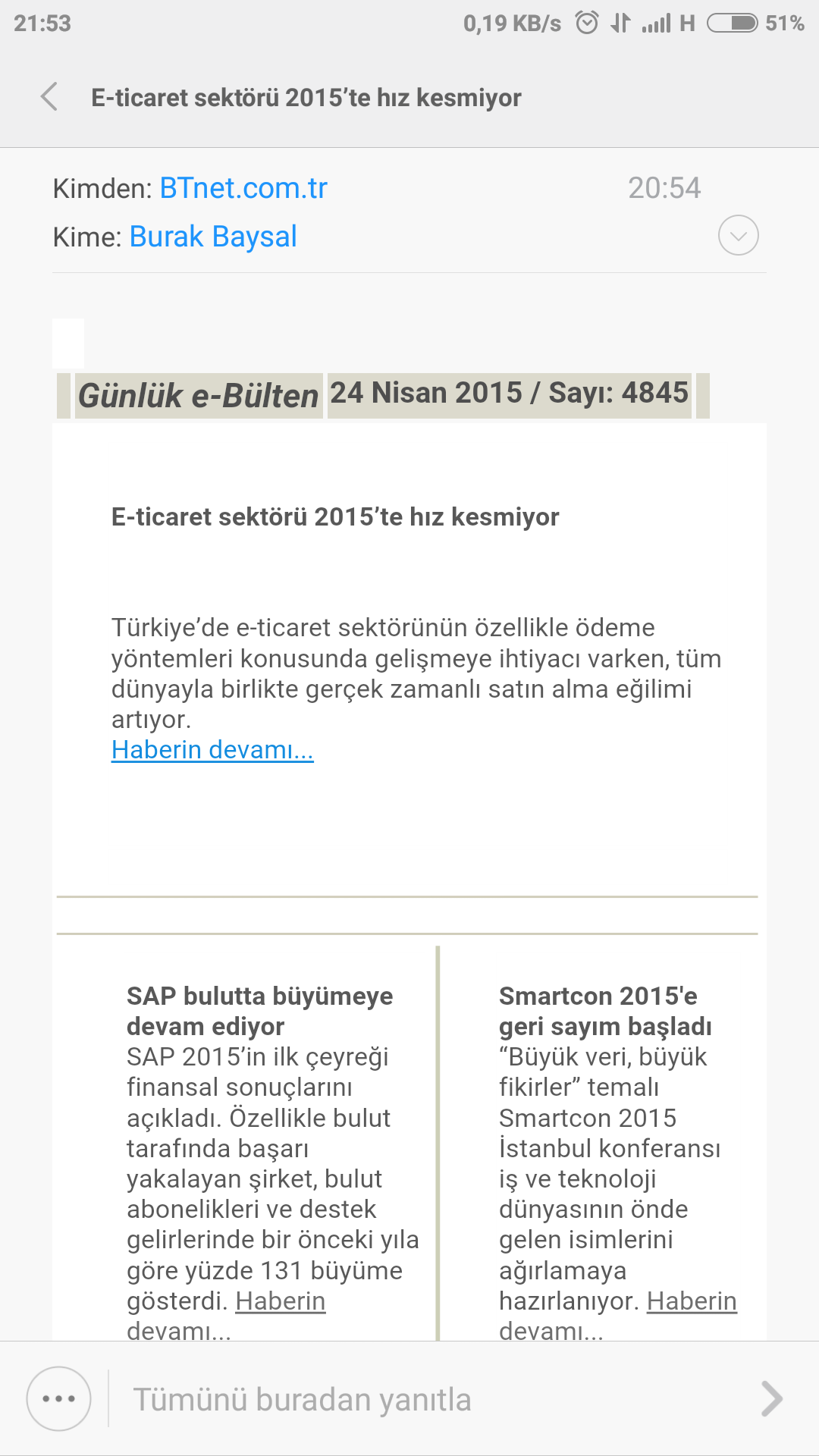Expand the email header details
Screen dimensions: 819x1456
(738, 235)
